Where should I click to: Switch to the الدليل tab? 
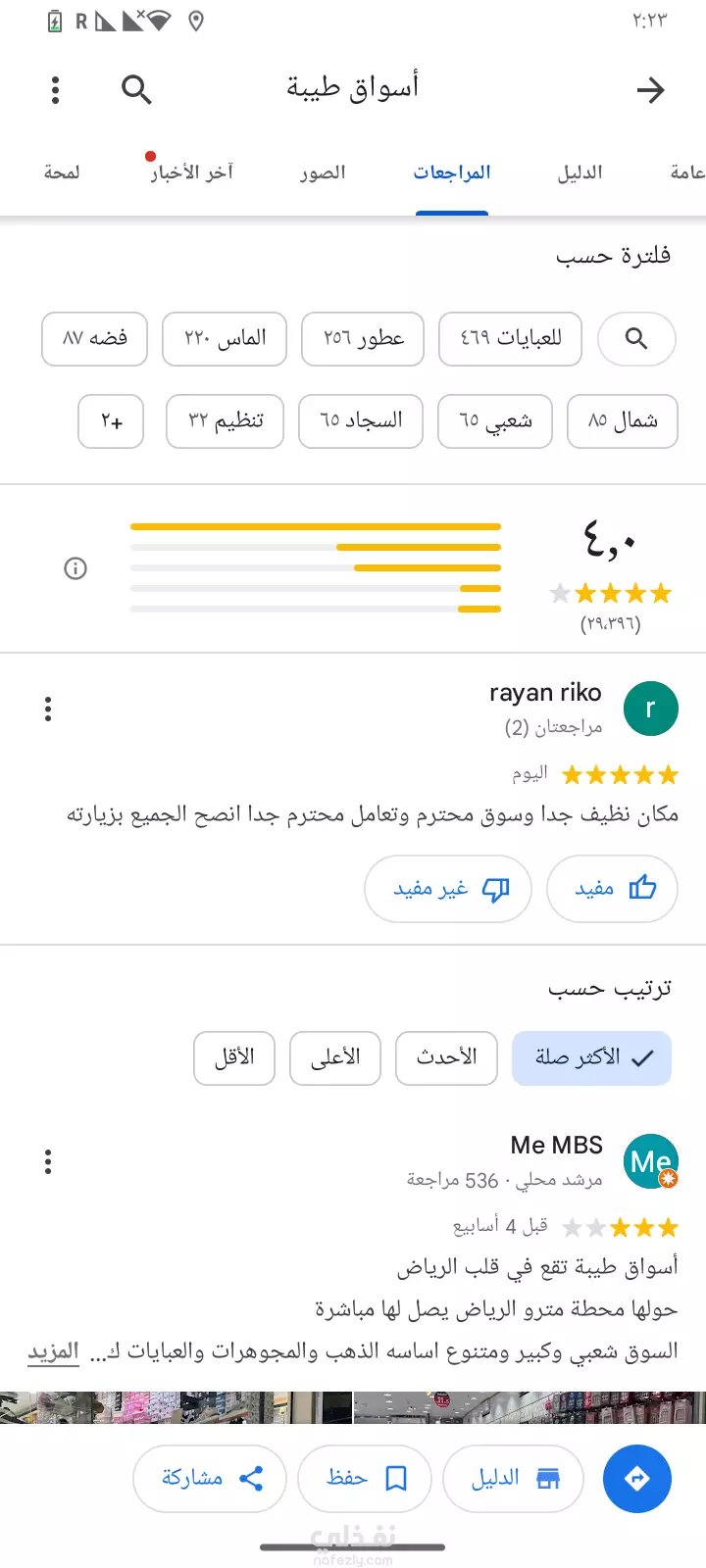(x=580, y=172)
